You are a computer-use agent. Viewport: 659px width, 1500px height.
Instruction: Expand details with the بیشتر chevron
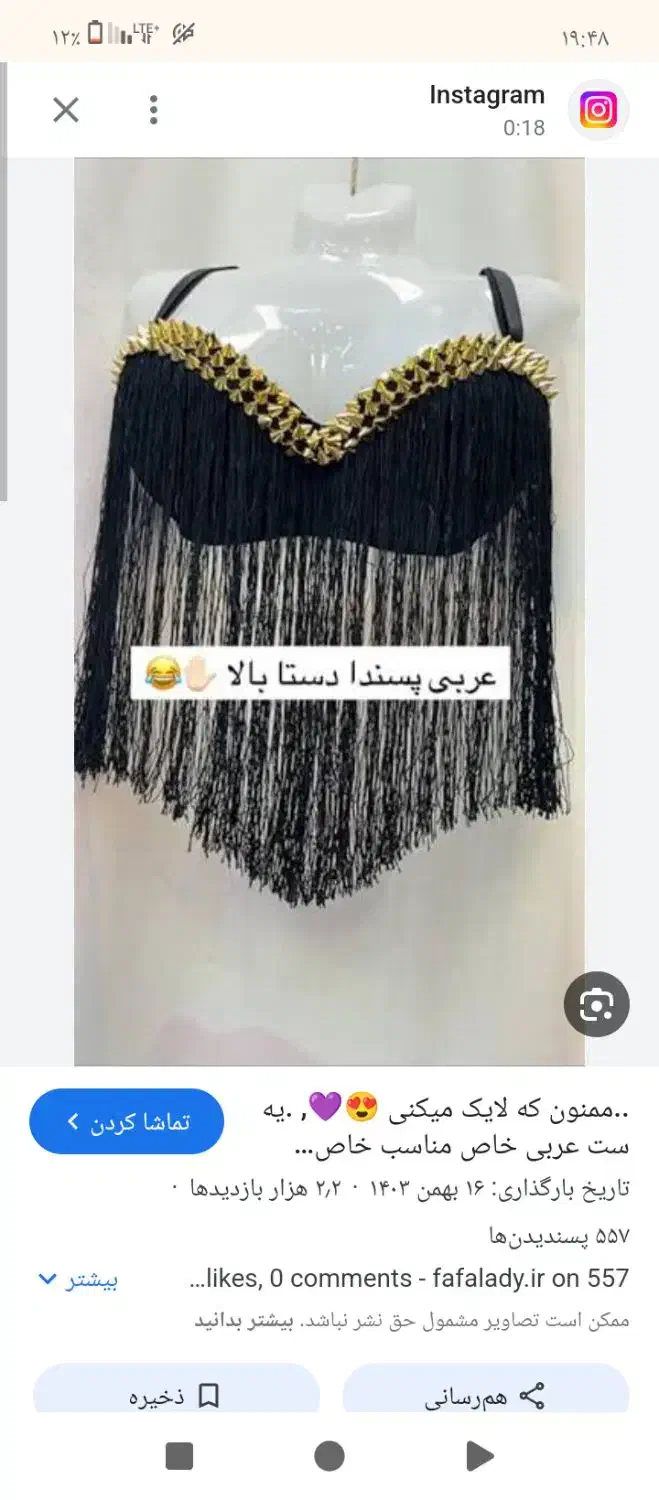click(x=79, y=1280)
